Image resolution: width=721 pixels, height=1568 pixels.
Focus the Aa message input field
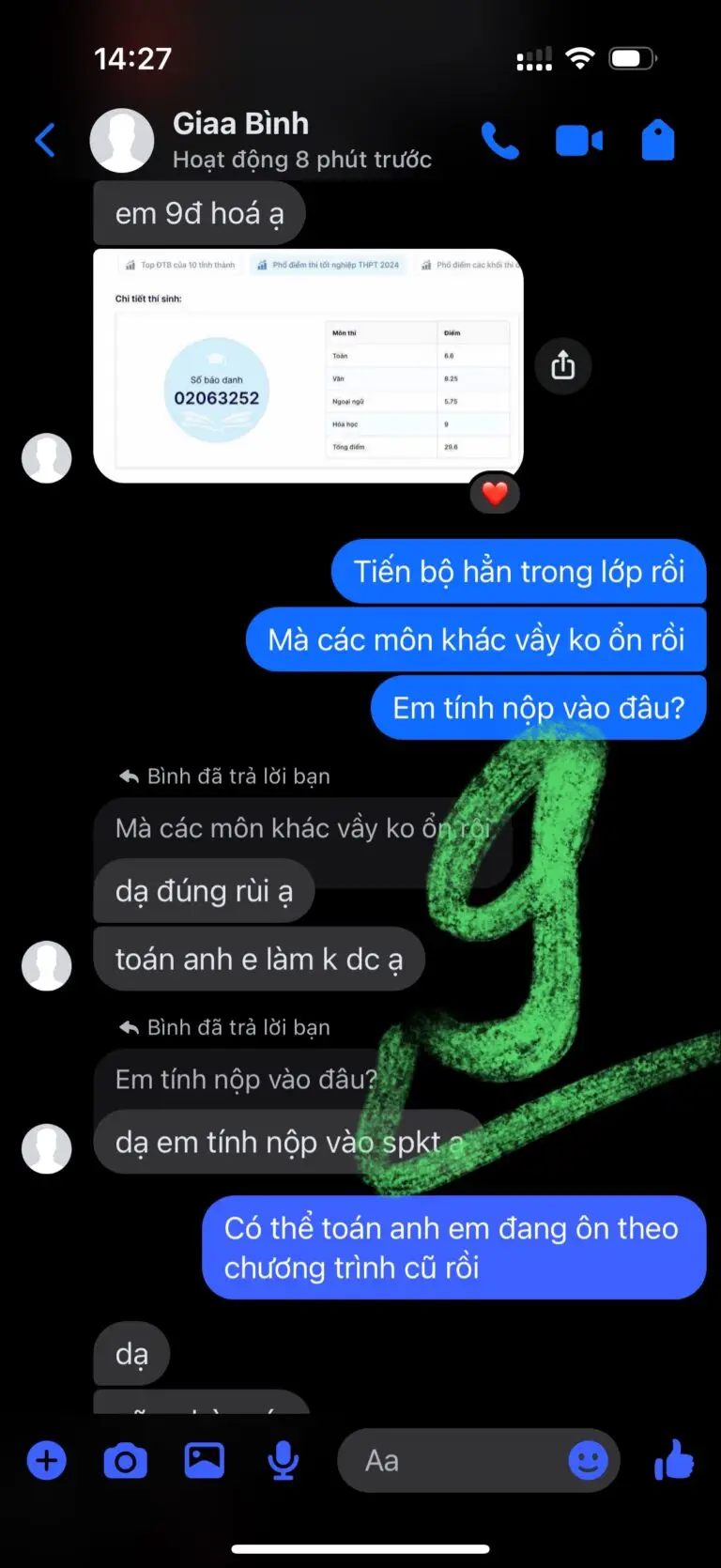451,1461
